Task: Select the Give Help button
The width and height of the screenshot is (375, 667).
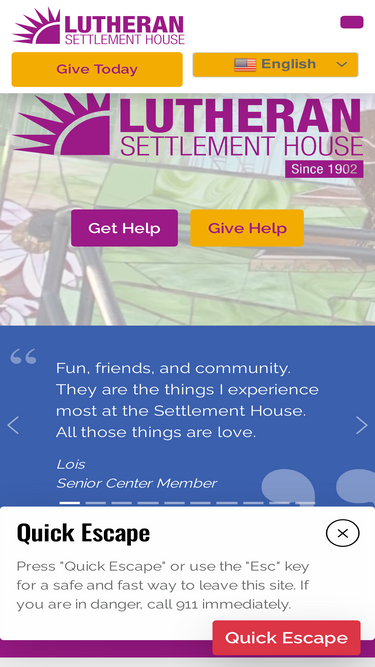Action: pyautogui.click(x=247, y=228)
